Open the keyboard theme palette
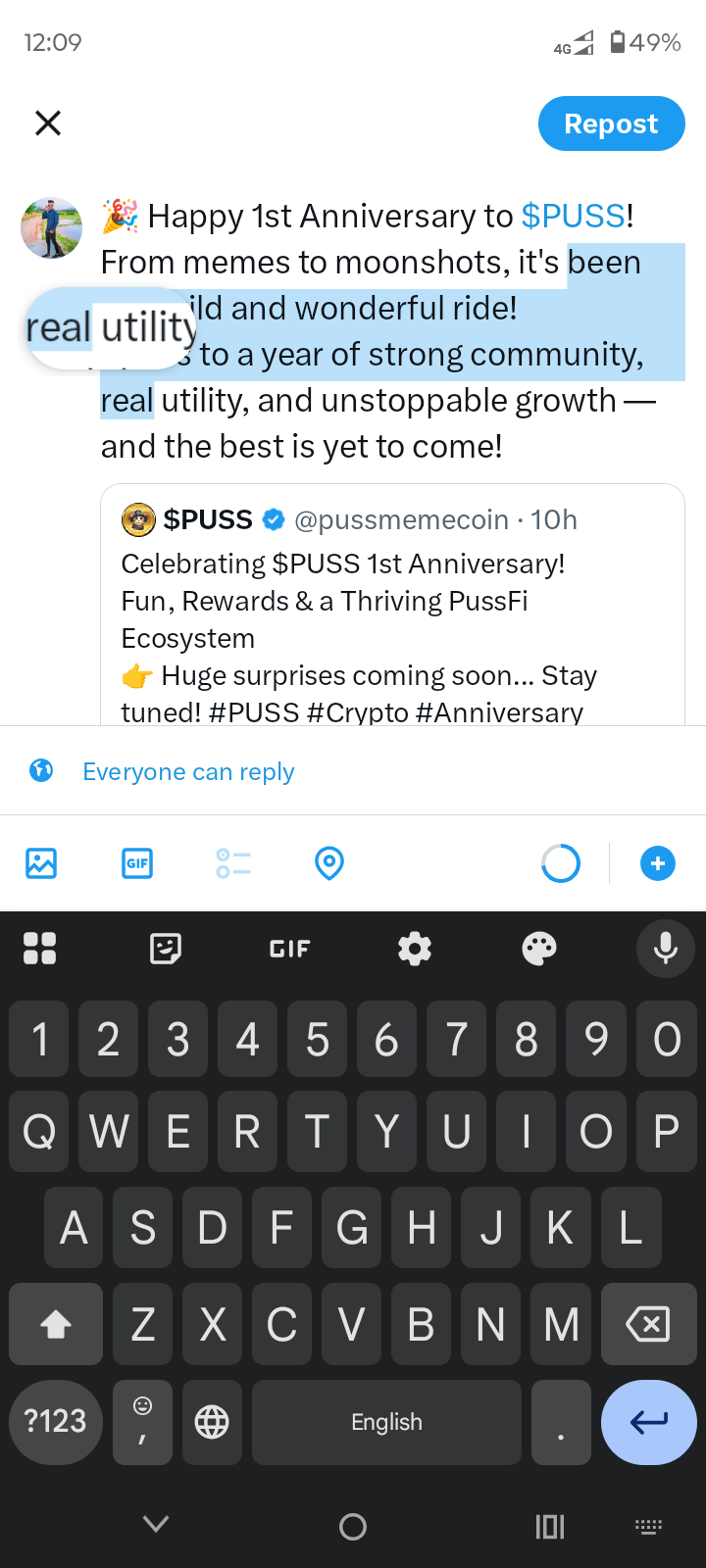Image resolution: width=706 pixels, height=1568 pixels. point(539,949)
